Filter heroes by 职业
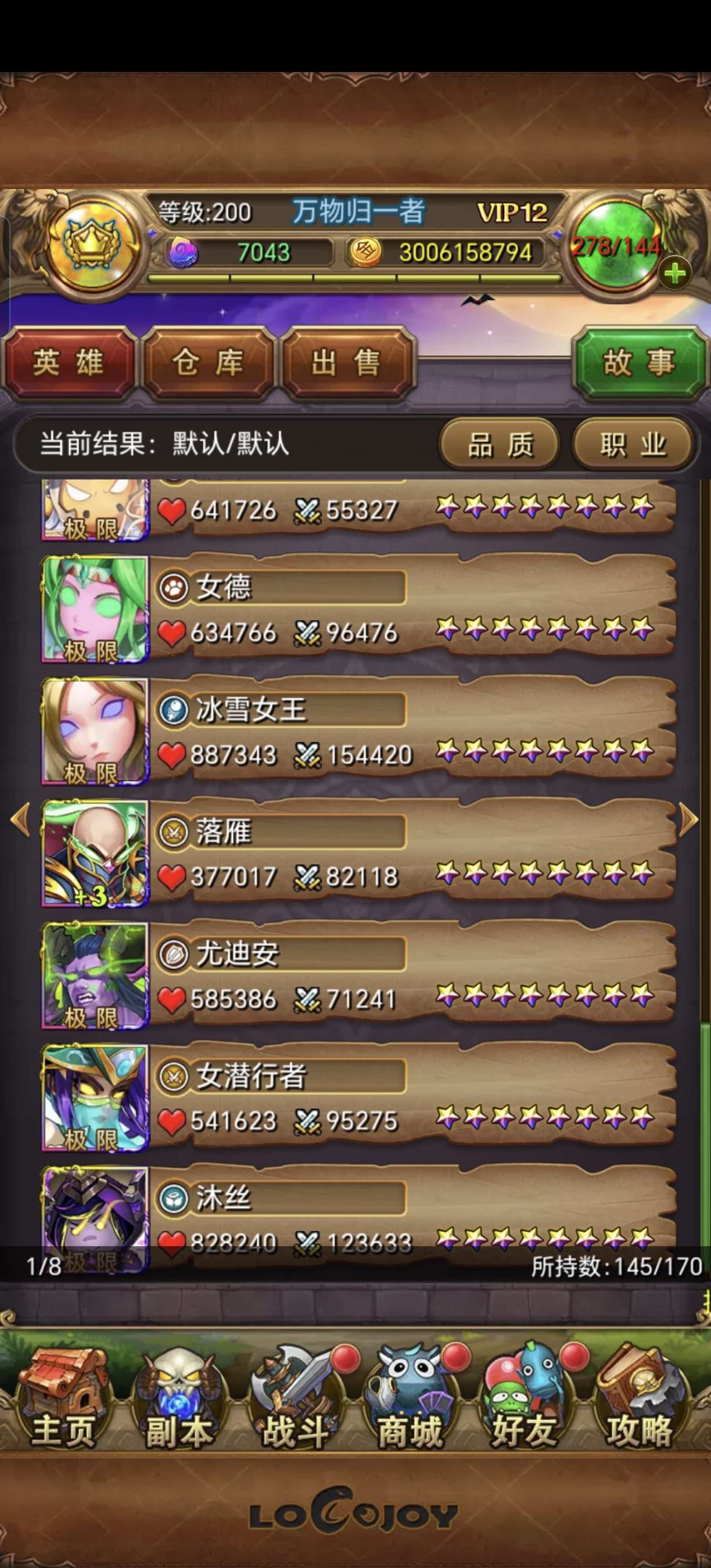 coord(633,445)
